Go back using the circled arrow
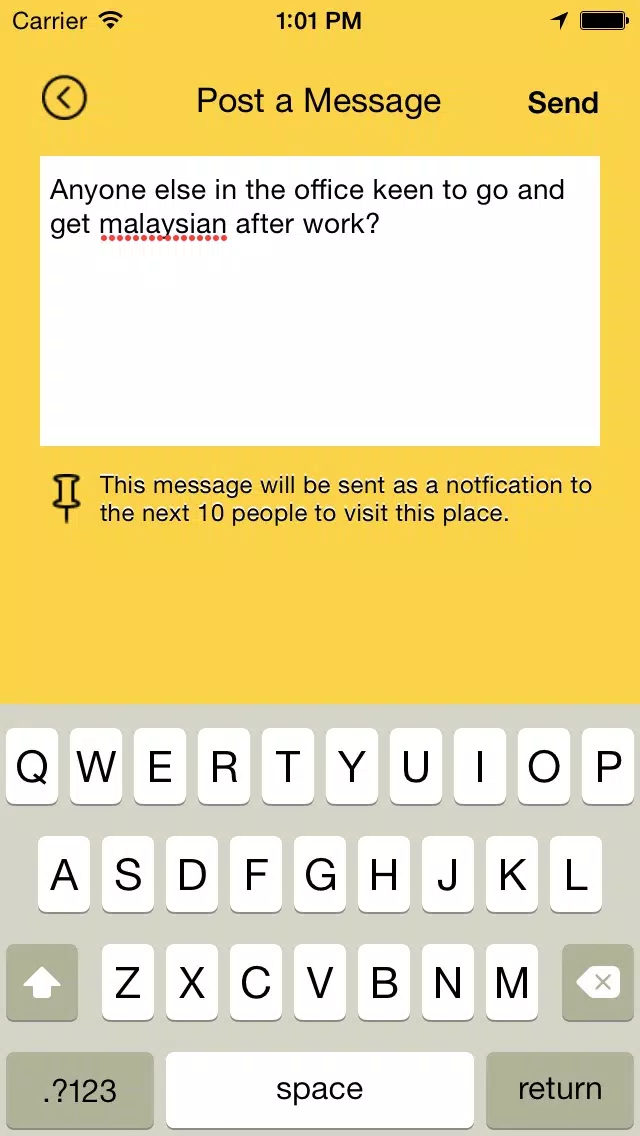The width and height of the screenshot is (640, 1136). click(x=64, y=99)
